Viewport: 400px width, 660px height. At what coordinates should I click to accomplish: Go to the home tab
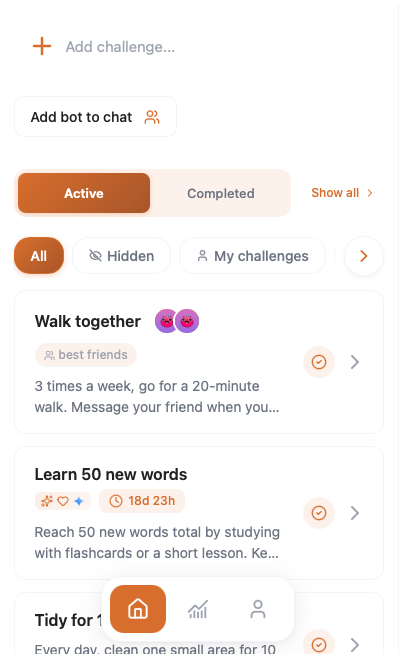(138, 609)
